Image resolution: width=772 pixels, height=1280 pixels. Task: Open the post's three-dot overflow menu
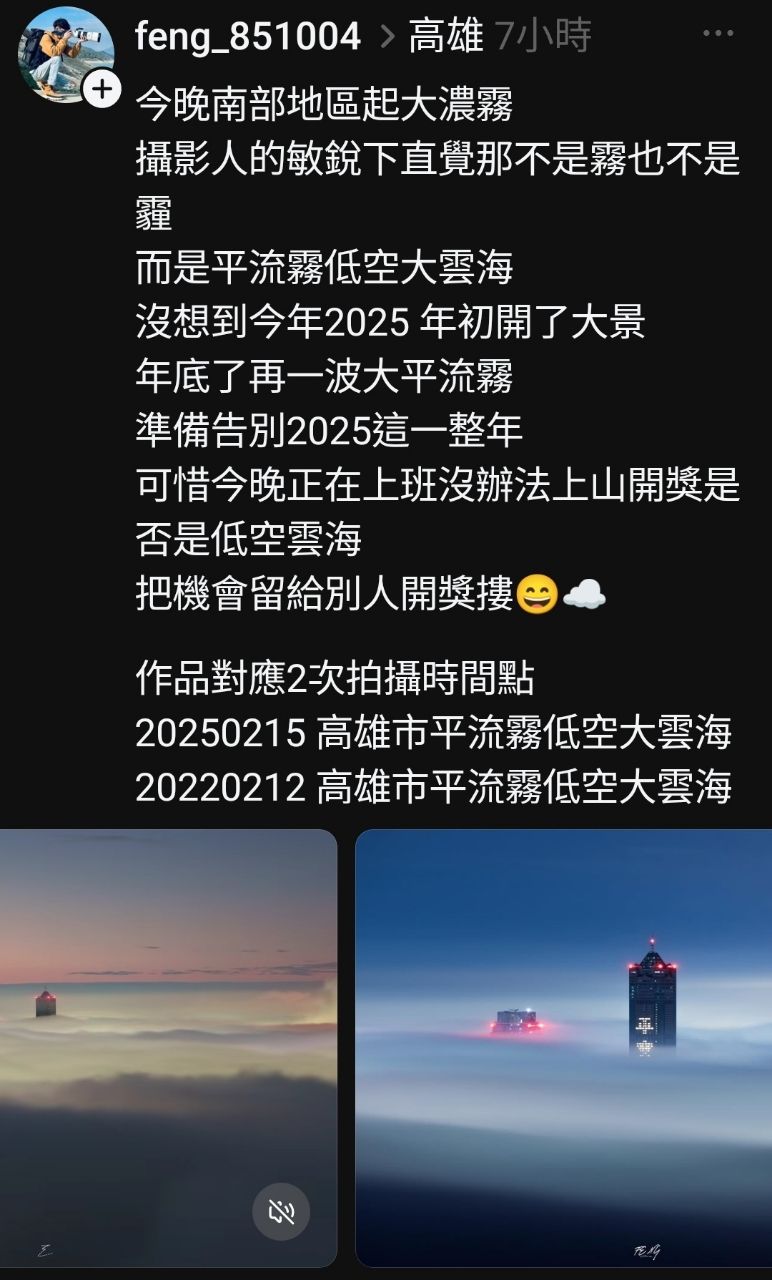point(718,34)
